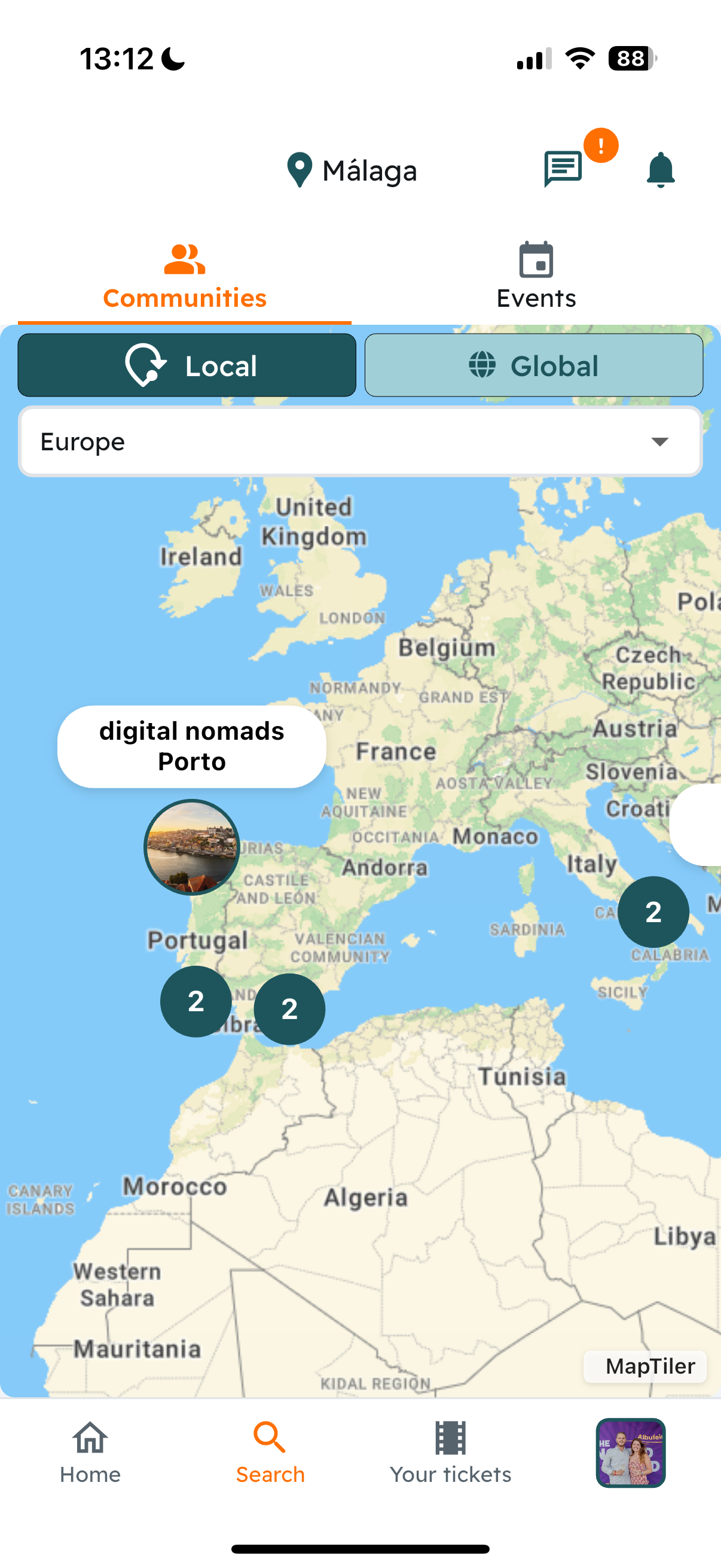Open the digital nomads Porto label
721x1568 pixels.
coord(192,746)
